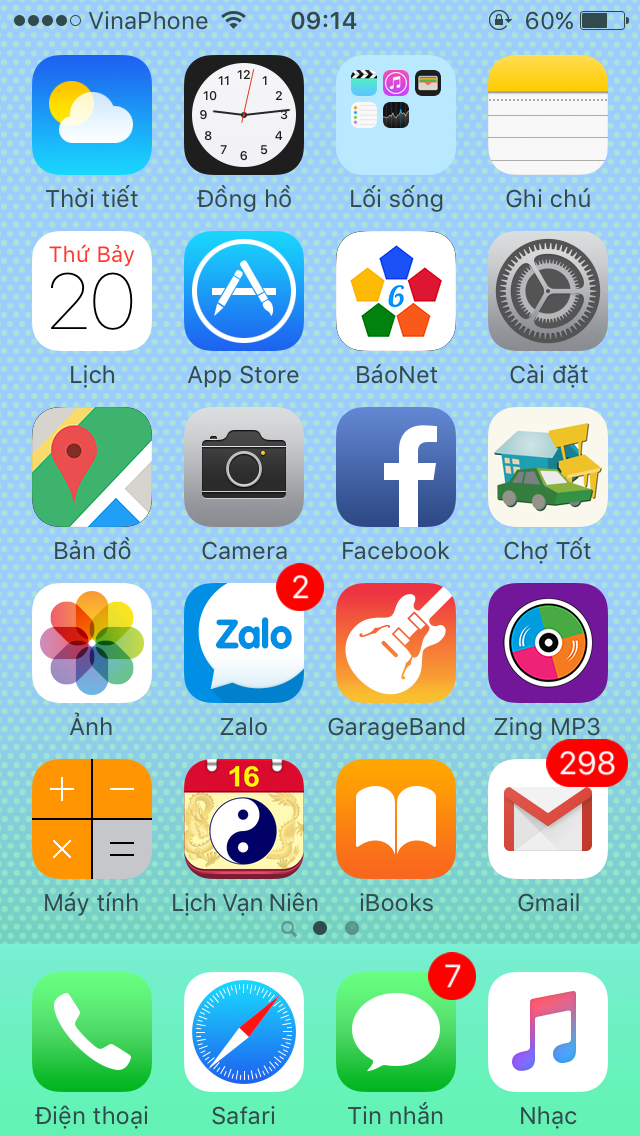Open the Máy tính calculator
Viewport: 640px width, 1136px height.
[x=92, y=819]
